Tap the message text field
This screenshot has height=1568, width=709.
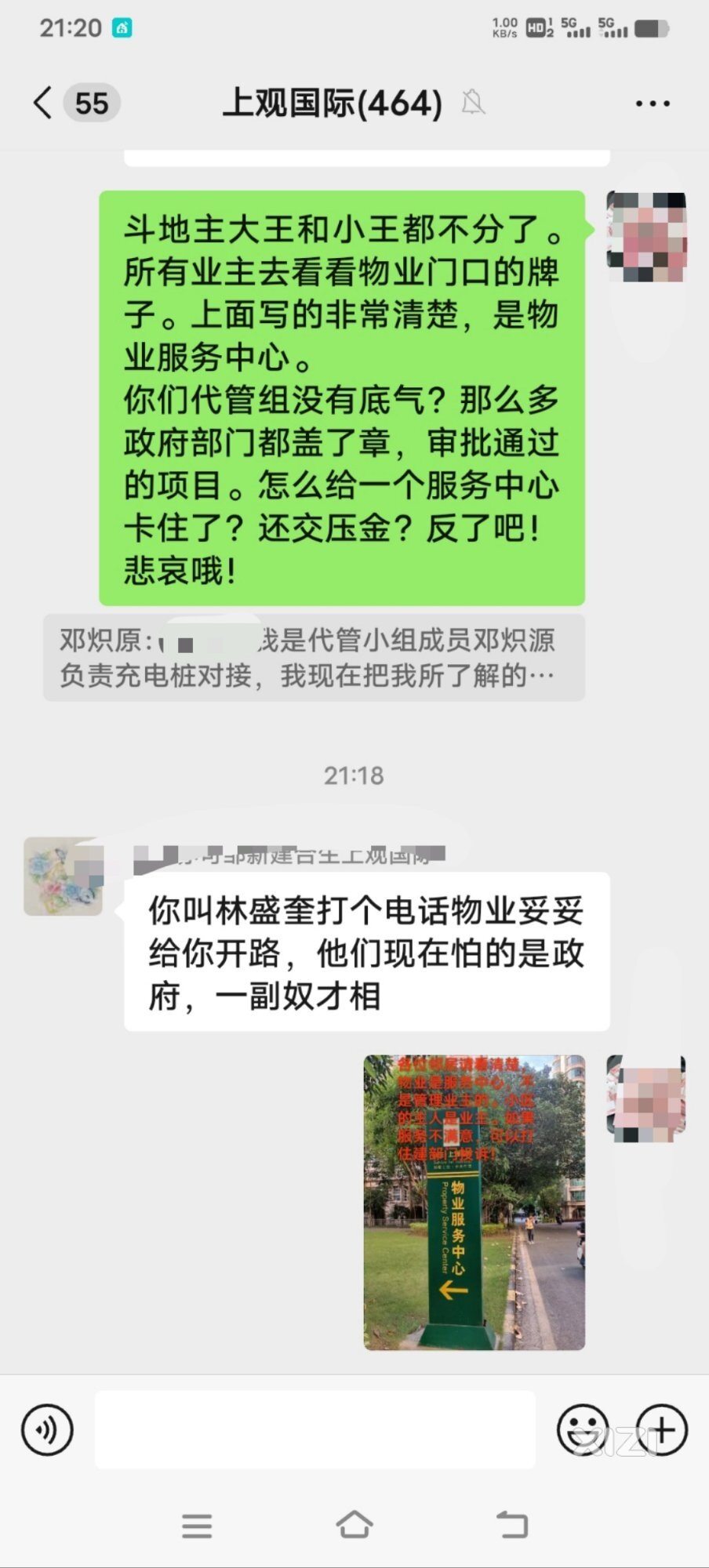pos(315,1429)
